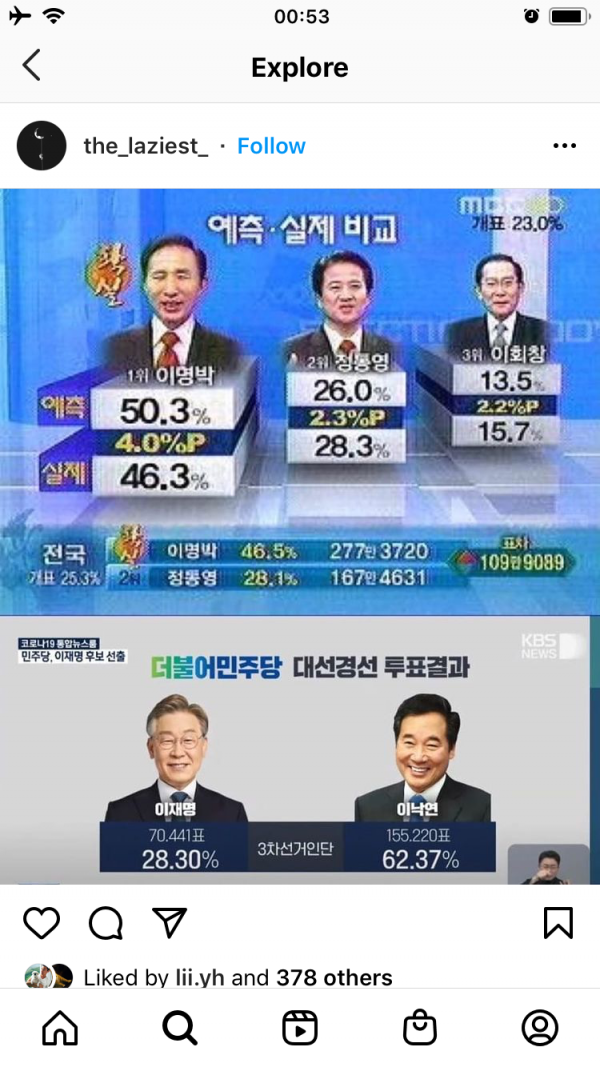600x1067 pixels.
Task: Go back from Explore
Action: tap(32, 66)
